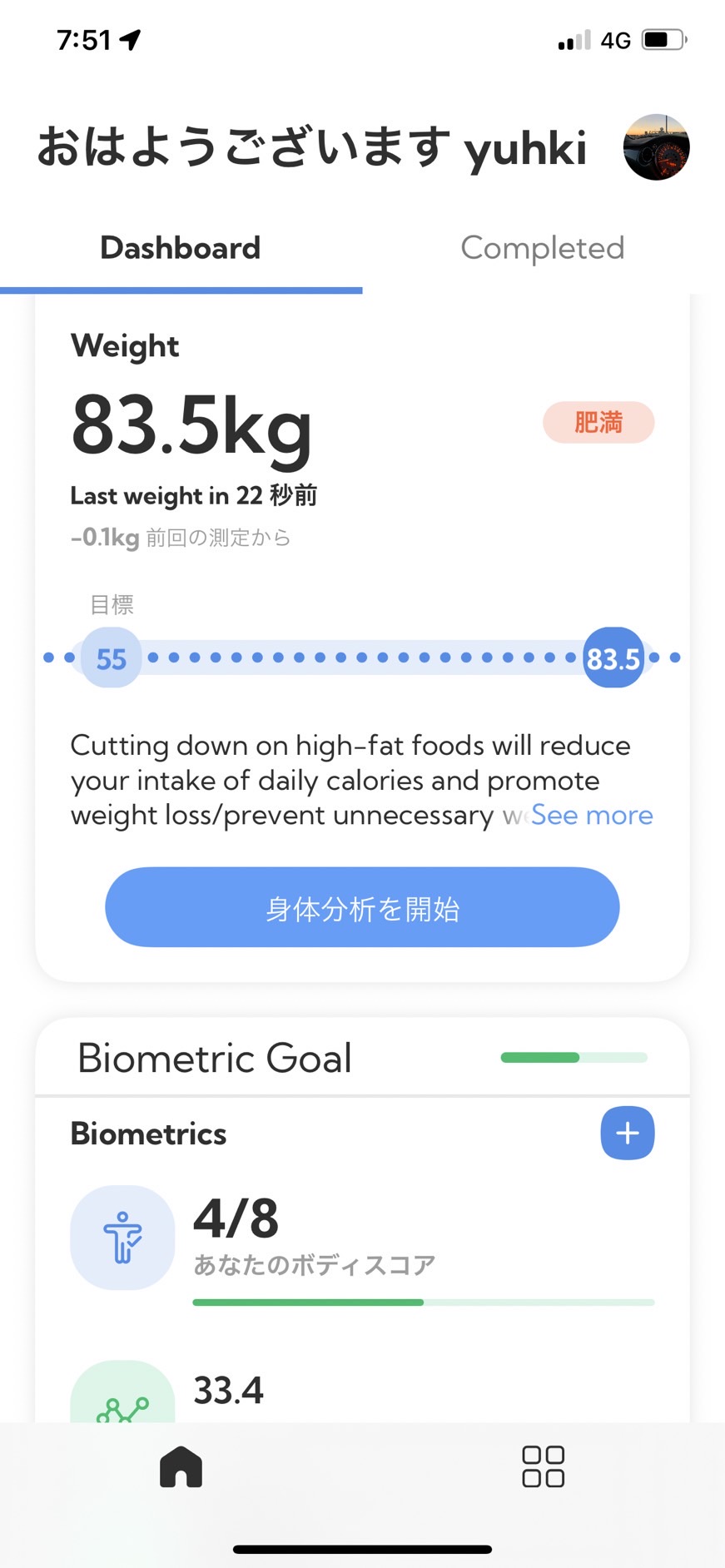Image resolution: width=725 pixels, height=1568 pixels.
Task: Start body analysis with 身体分析を開始
Action: click(x=362, y=907)
